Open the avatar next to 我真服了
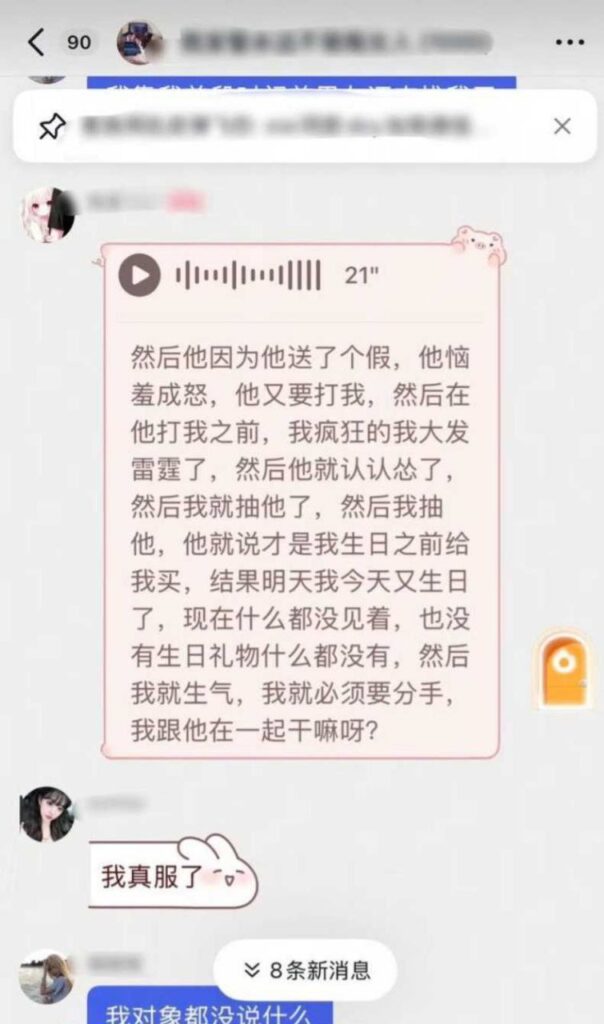Image resolution: width=604 pixels, height=1024 pixels. [x=47, y=813]
